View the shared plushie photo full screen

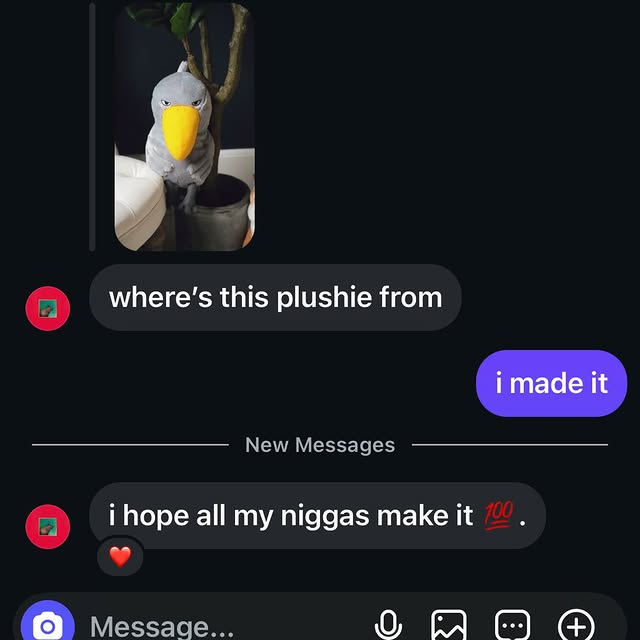184,126
